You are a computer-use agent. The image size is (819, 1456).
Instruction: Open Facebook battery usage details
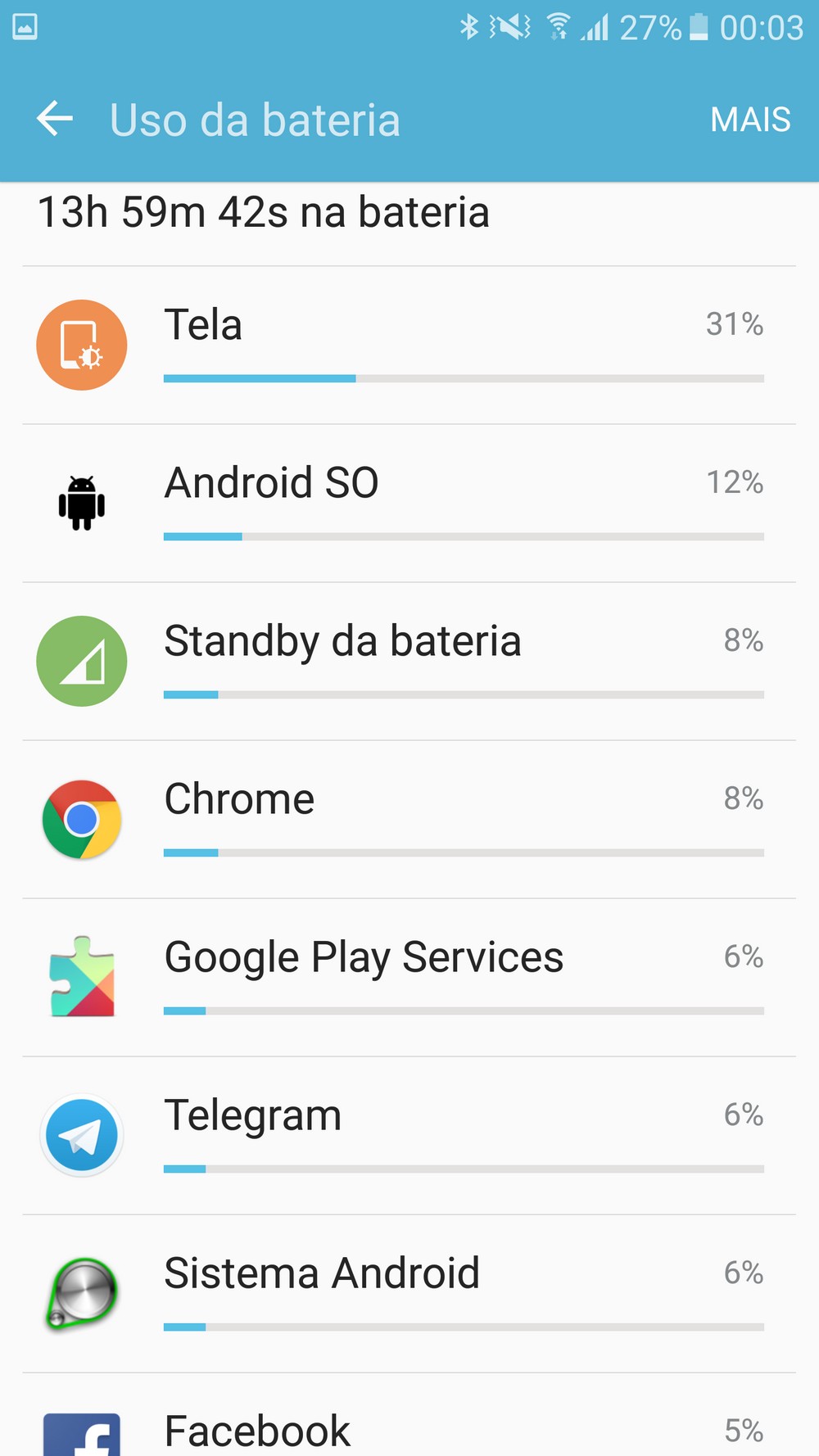coord(409,1429)
